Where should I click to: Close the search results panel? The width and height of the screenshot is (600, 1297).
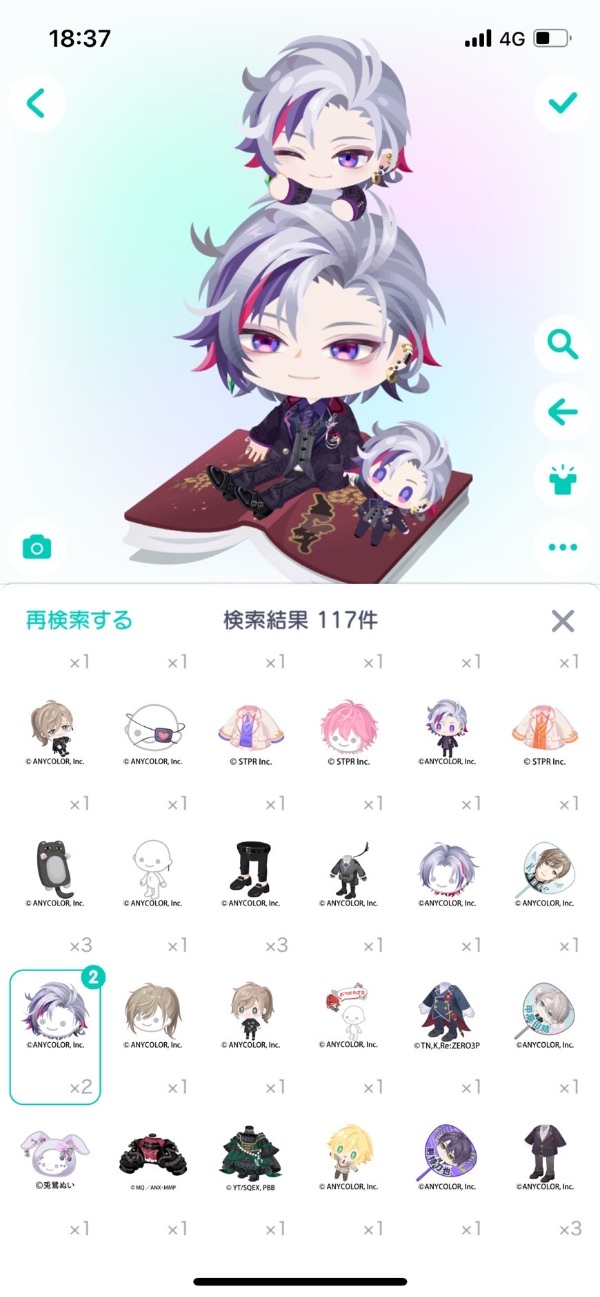coord(563,621)
